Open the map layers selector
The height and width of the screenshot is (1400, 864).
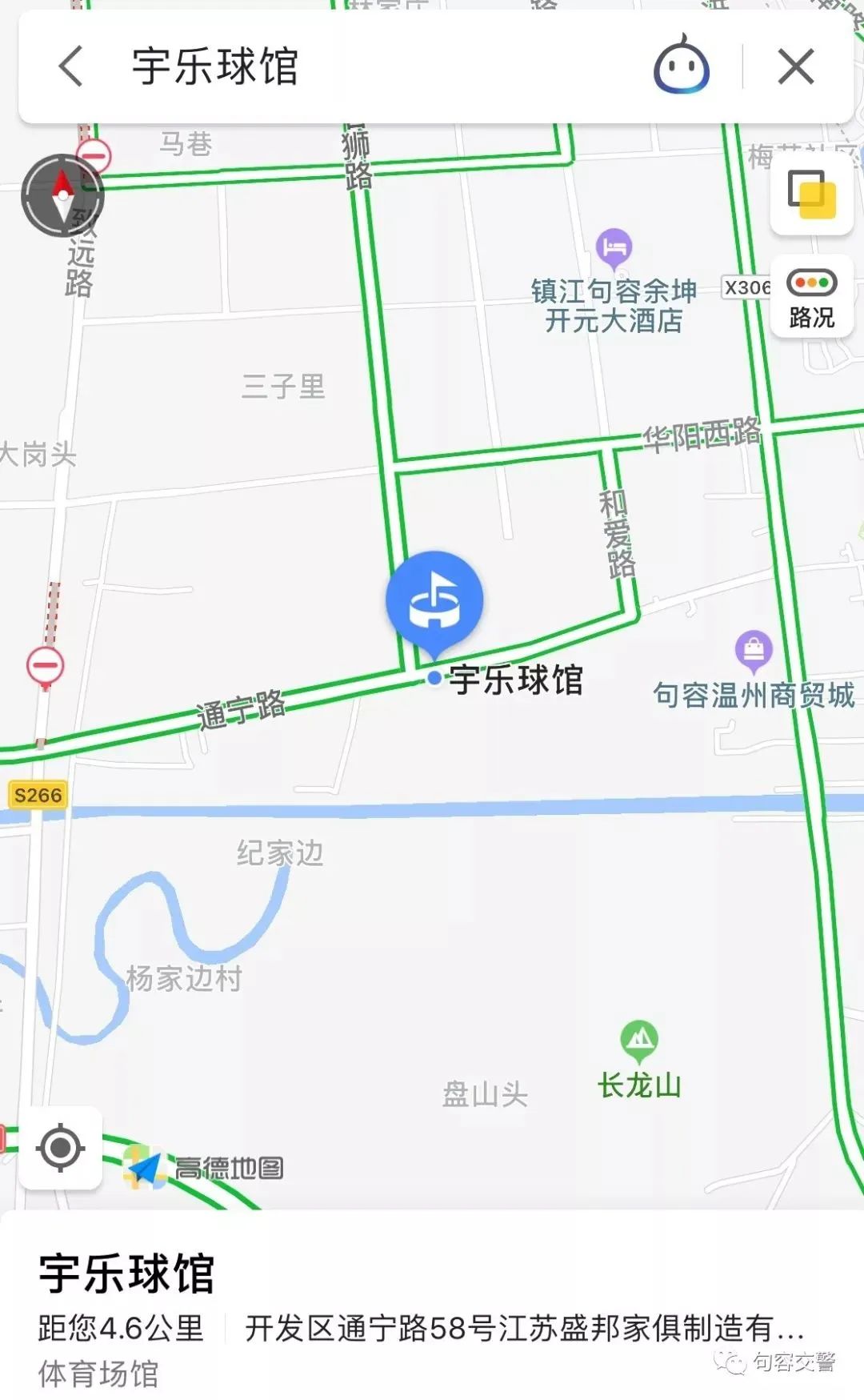[x=811, y=195]
